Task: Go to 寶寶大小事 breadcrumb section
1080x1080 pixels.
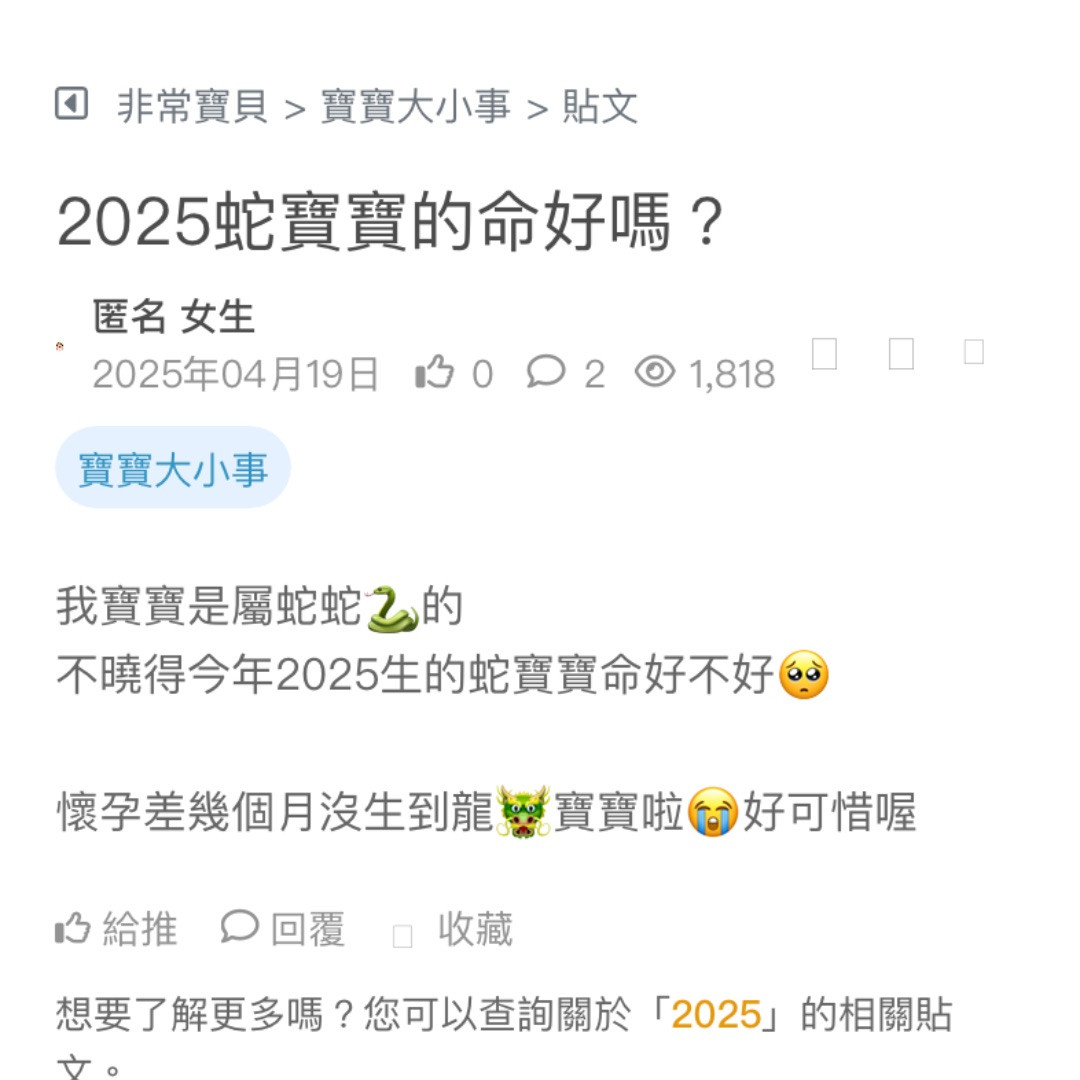Action: coord(415,106)
